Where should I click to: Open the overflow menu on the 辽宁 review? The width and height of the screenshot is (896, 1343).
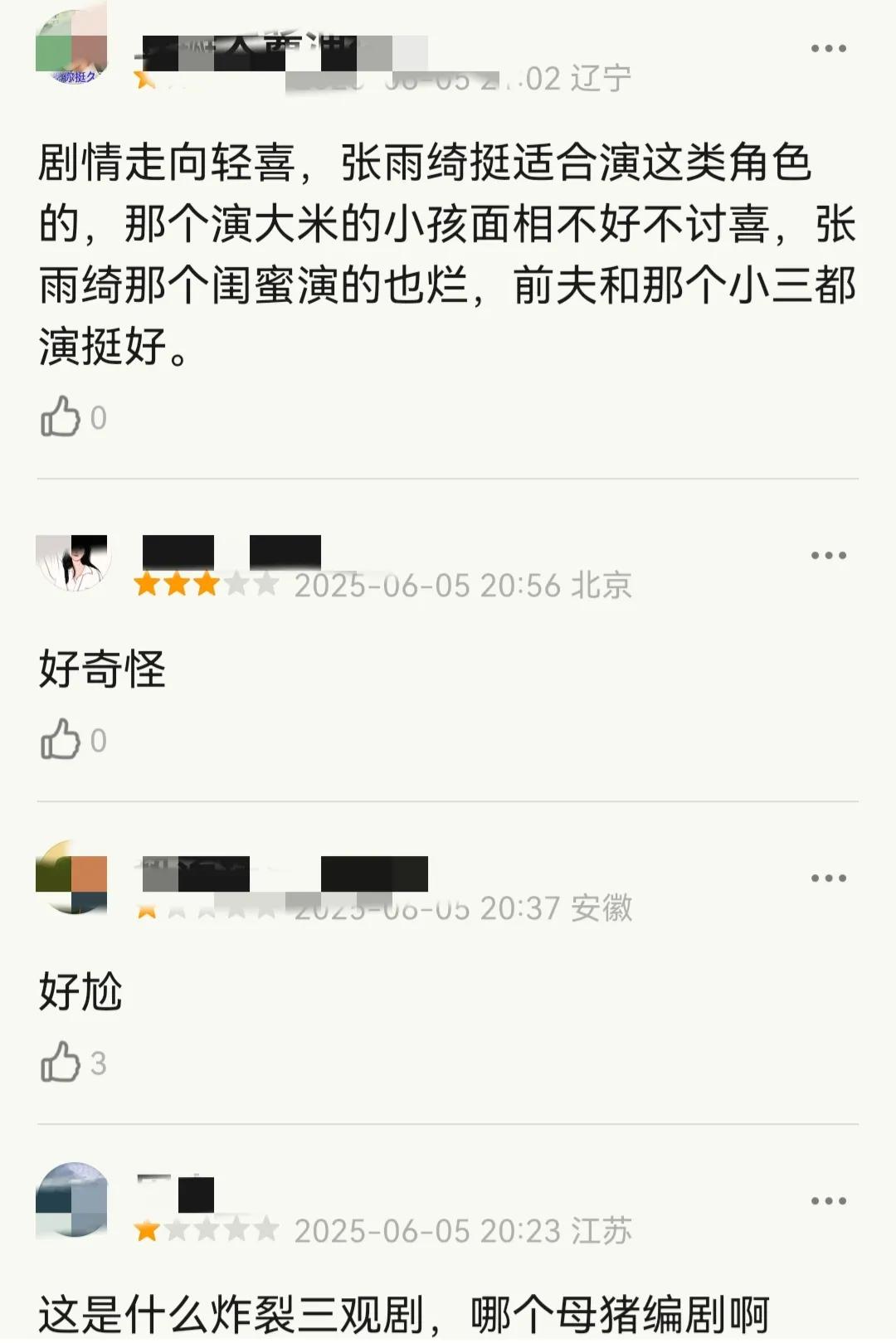tap(828, 48)
